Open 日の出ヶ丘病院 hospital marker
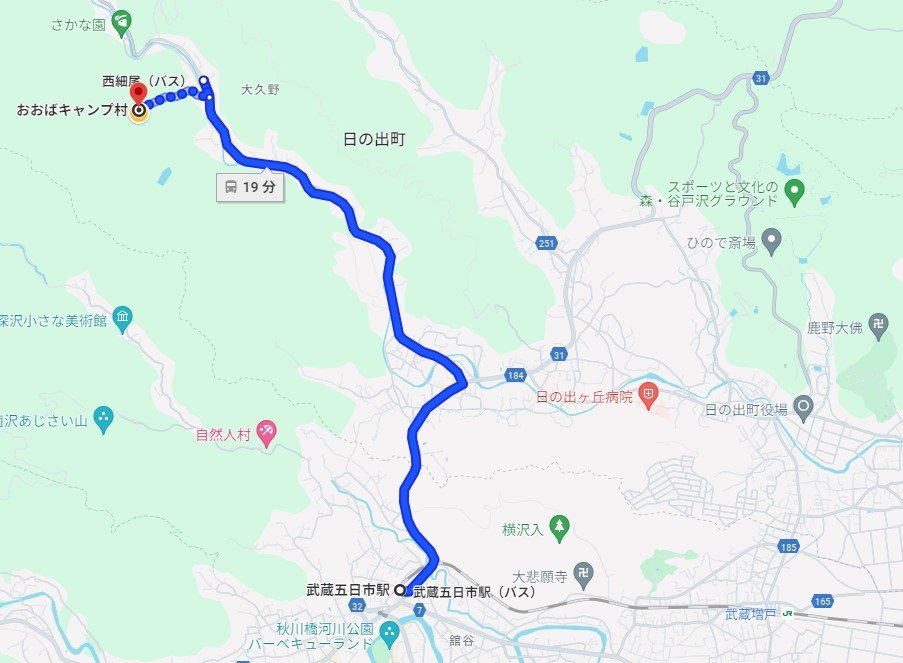The height and width of the screenshot is (663, 903). tap(649, 396)
